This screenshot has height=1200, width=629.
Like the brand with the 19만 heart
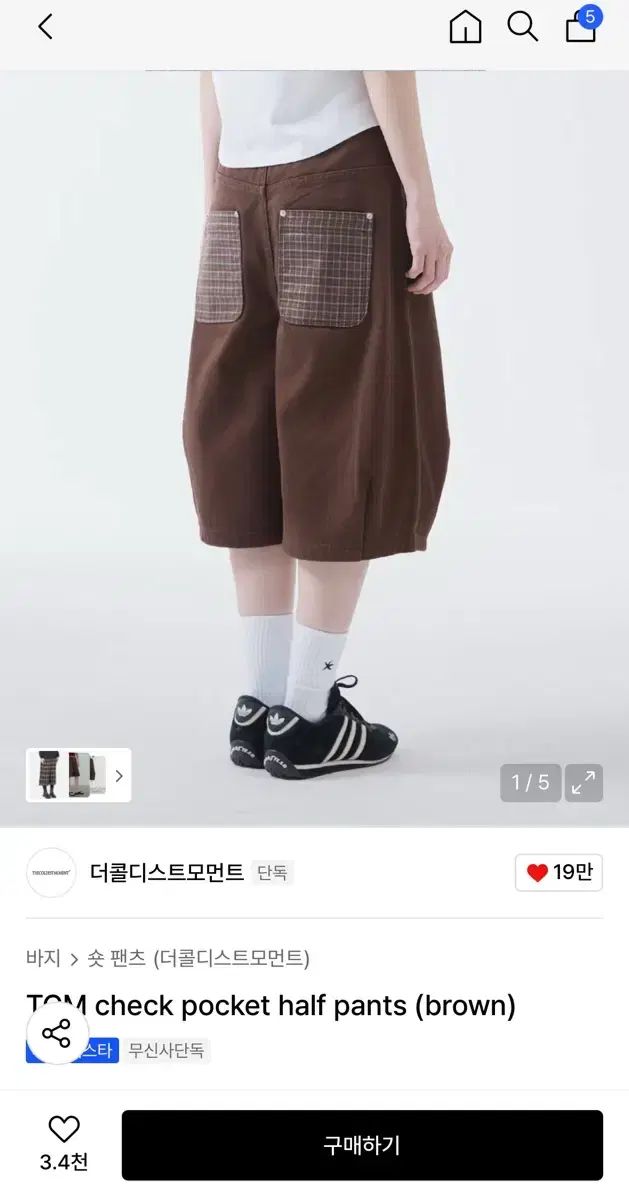click(558, 873)
